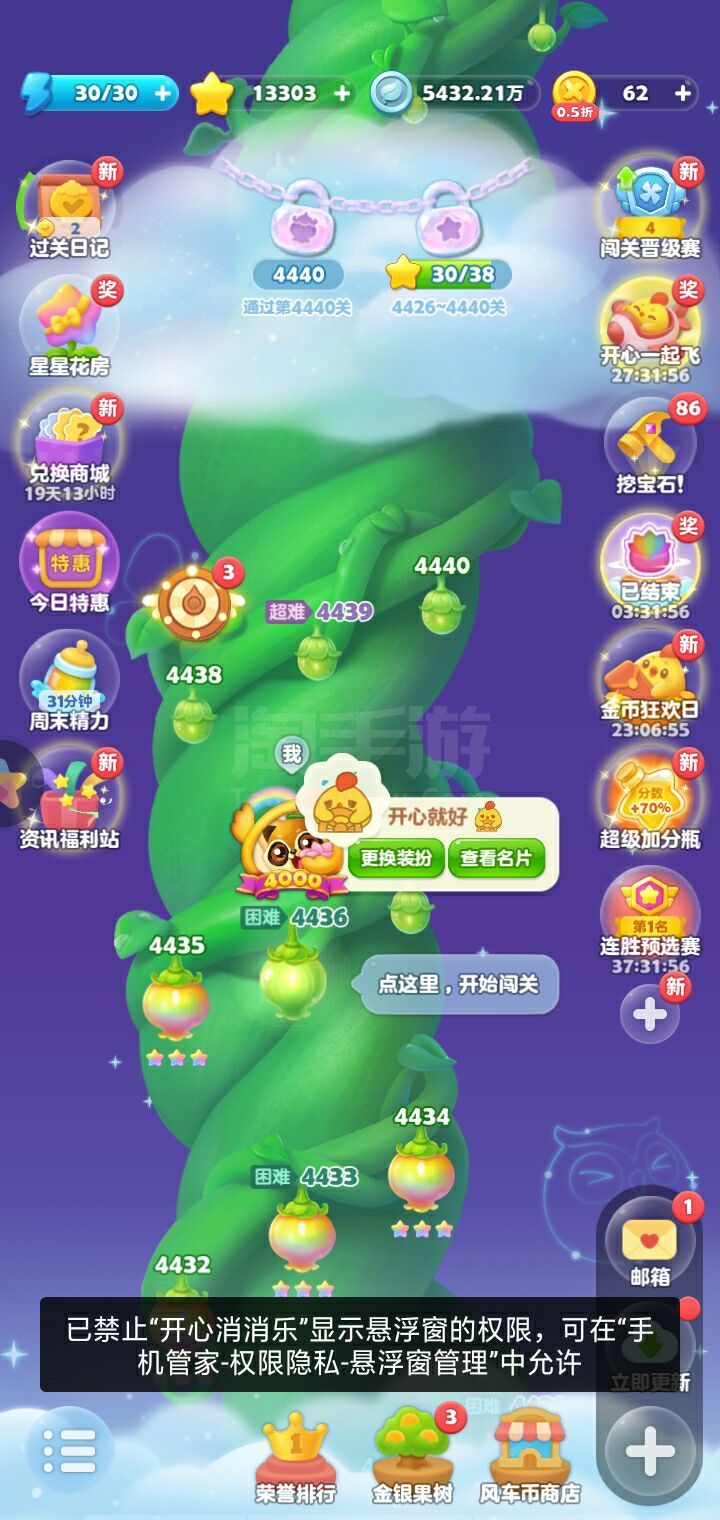Screen dimensions: 720x1520
Task: Open 周末精力 bonus
Action: click(68, 683)
